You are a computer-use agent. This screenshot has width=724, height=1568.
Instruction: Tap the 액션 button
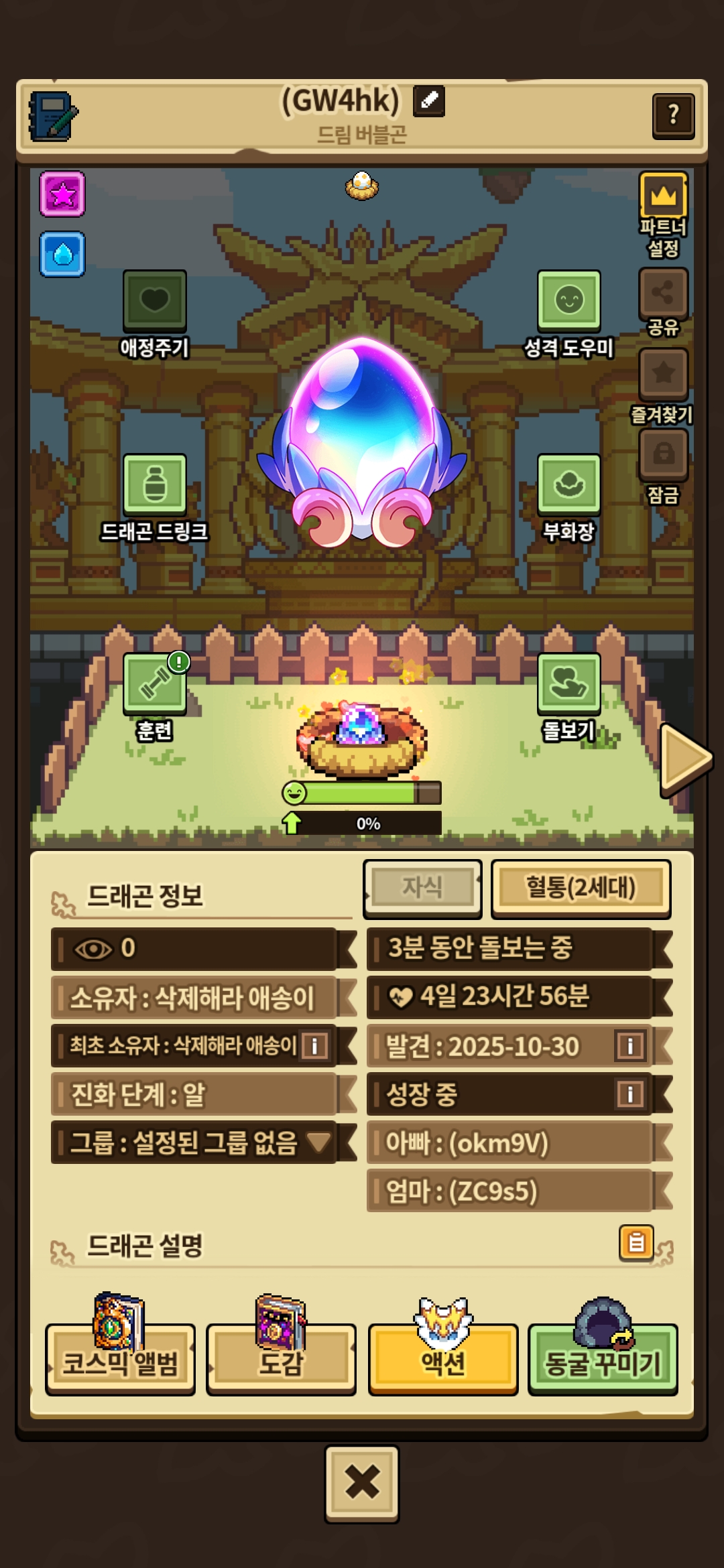pyautogui.click(x=442, y=1361)
